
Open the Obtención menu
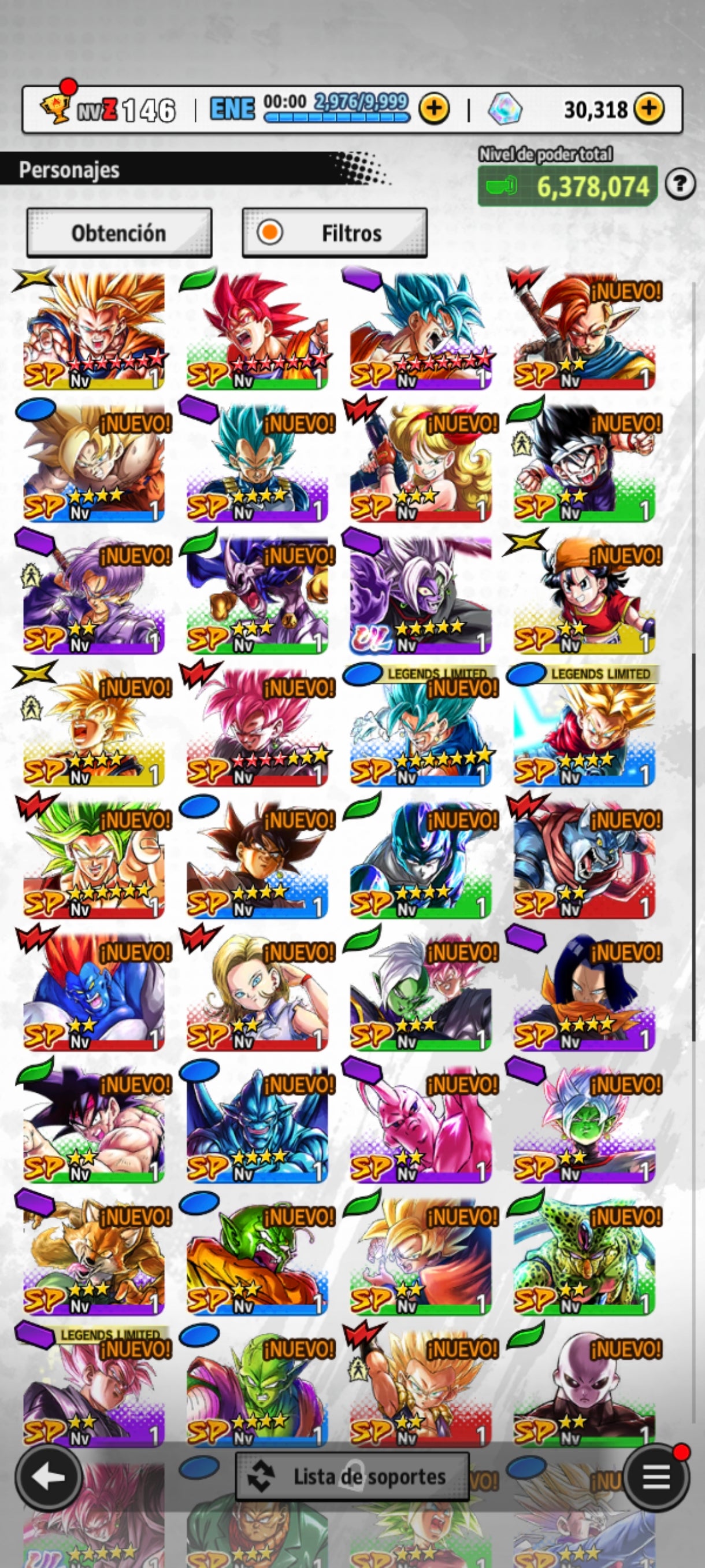tap(119, 232)
